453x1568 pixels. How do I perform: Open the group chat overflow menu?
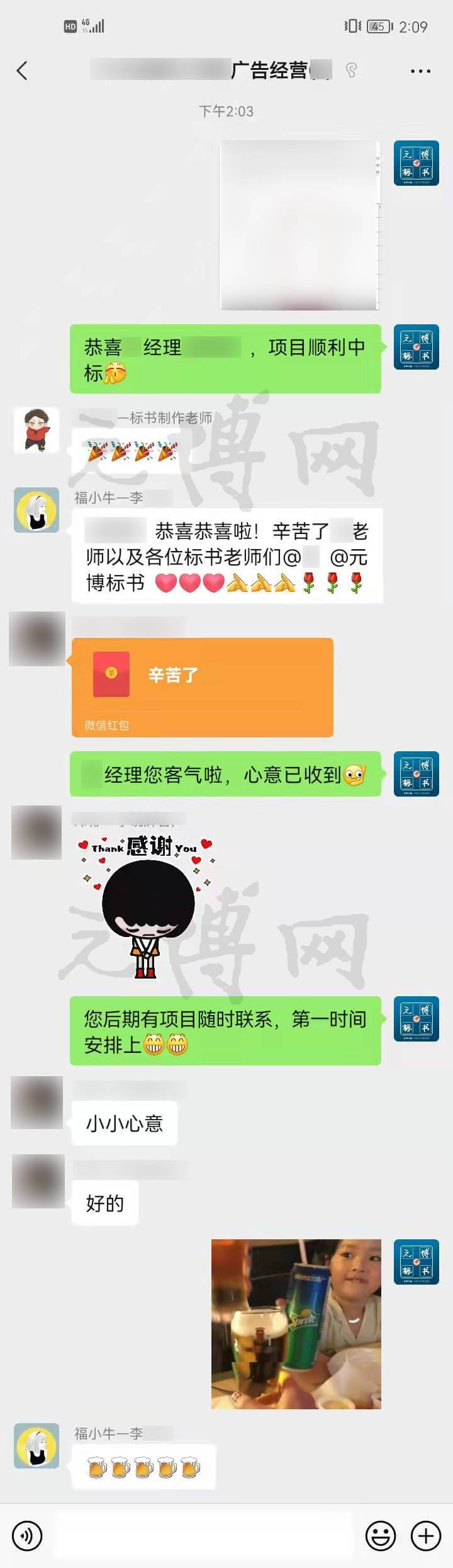[x=420, y=71]
